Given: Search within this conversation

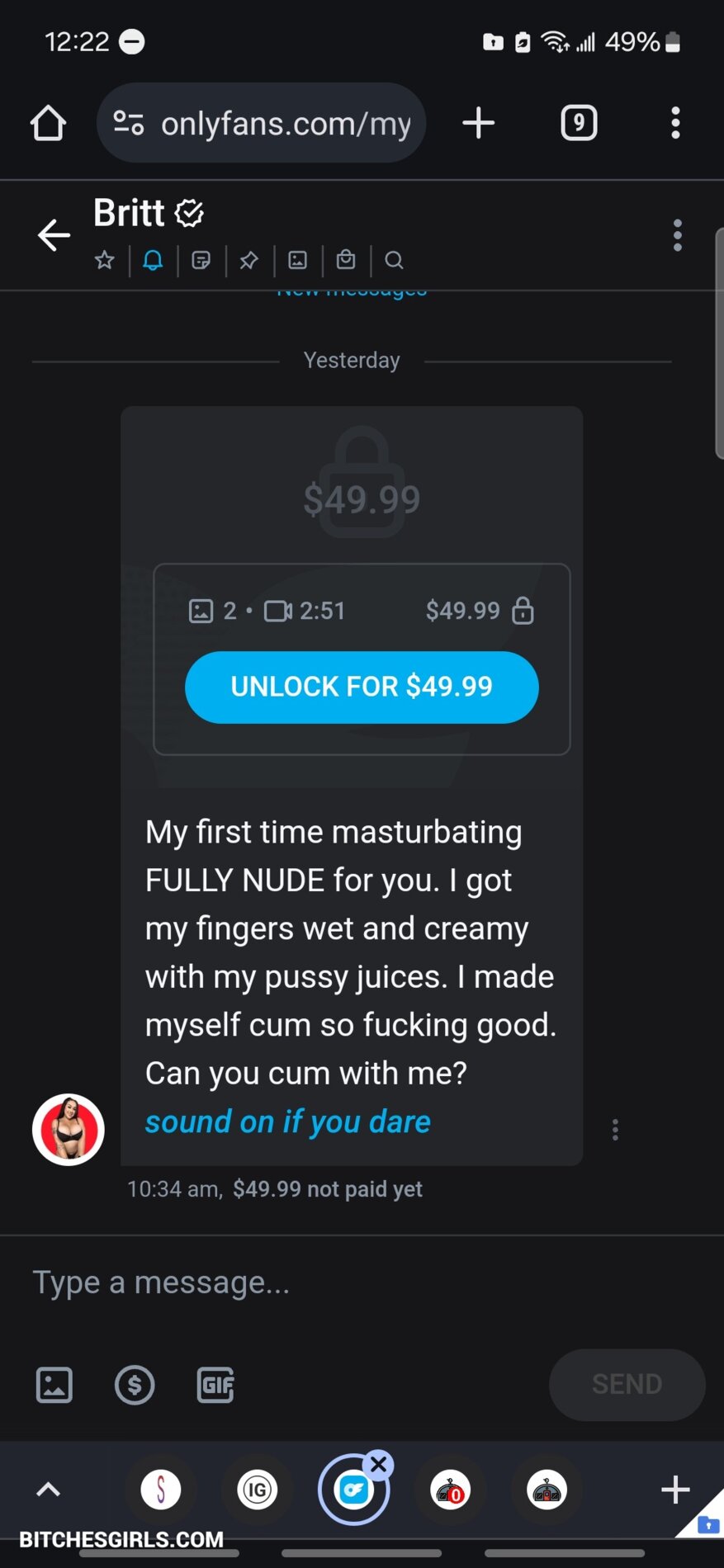Looking at the screenshot, I should pyautogui.click(x=394, y=261).
